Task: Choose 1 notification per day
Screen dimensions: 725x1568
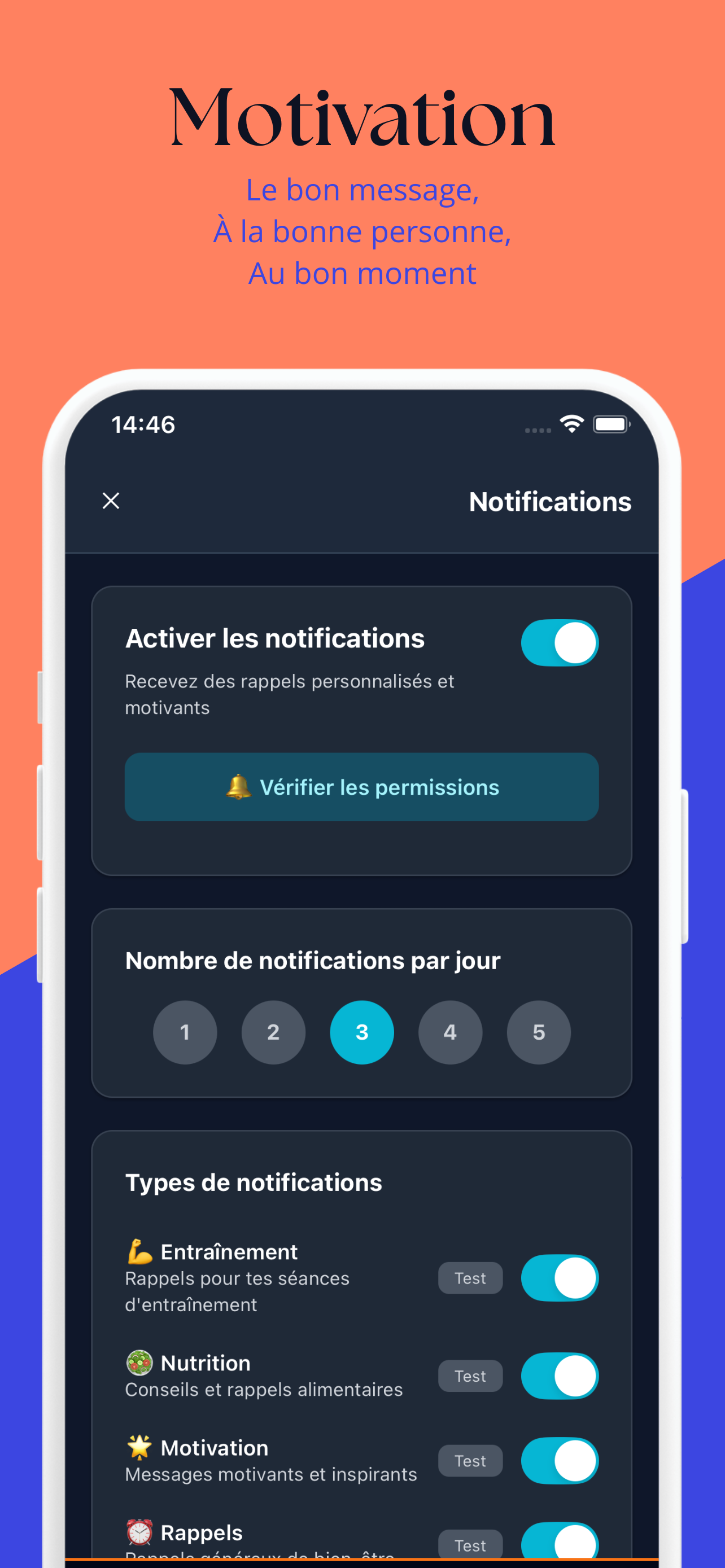Action: (185, 1032)
